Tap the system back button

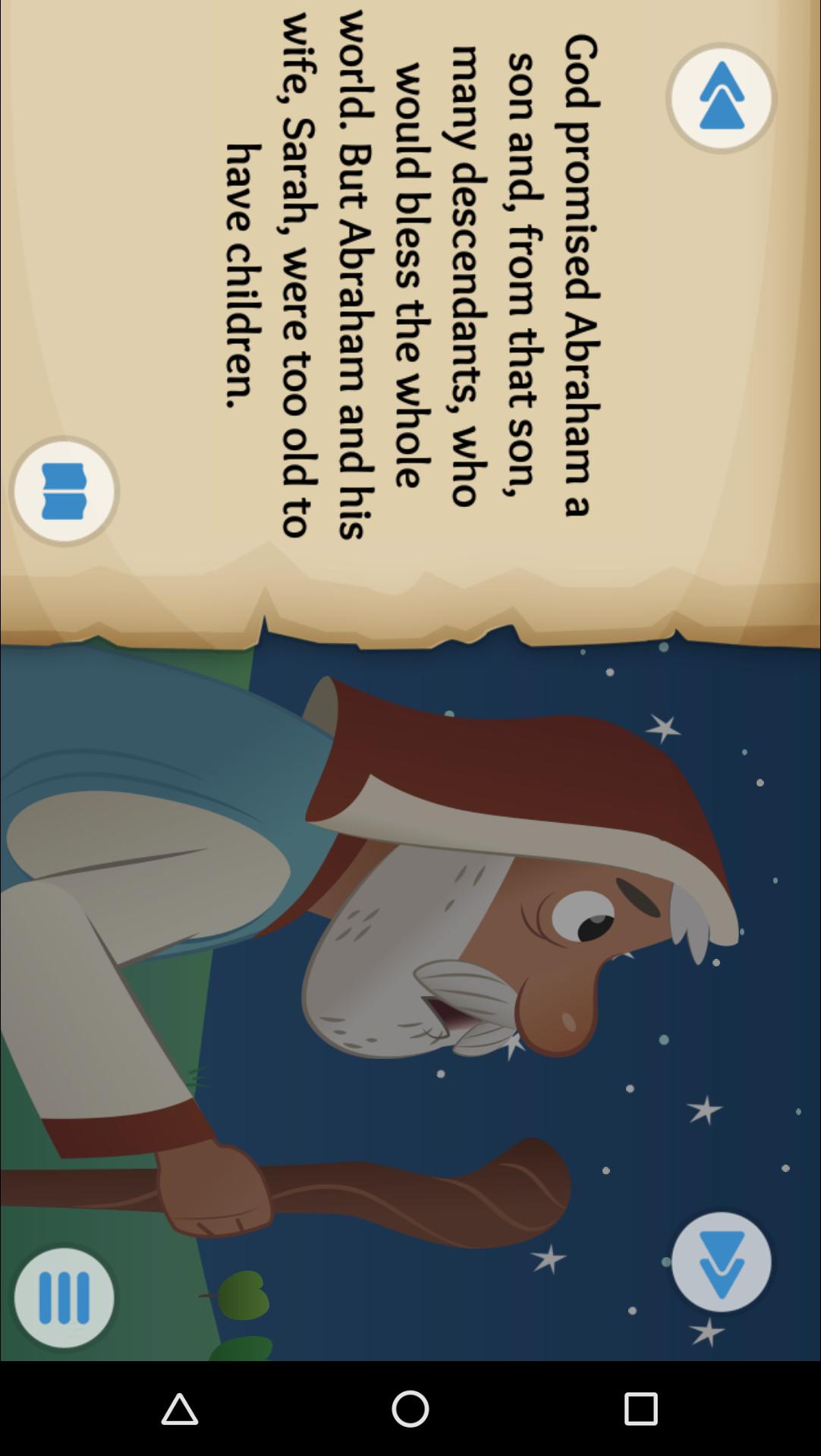(x=180, y=1409)
